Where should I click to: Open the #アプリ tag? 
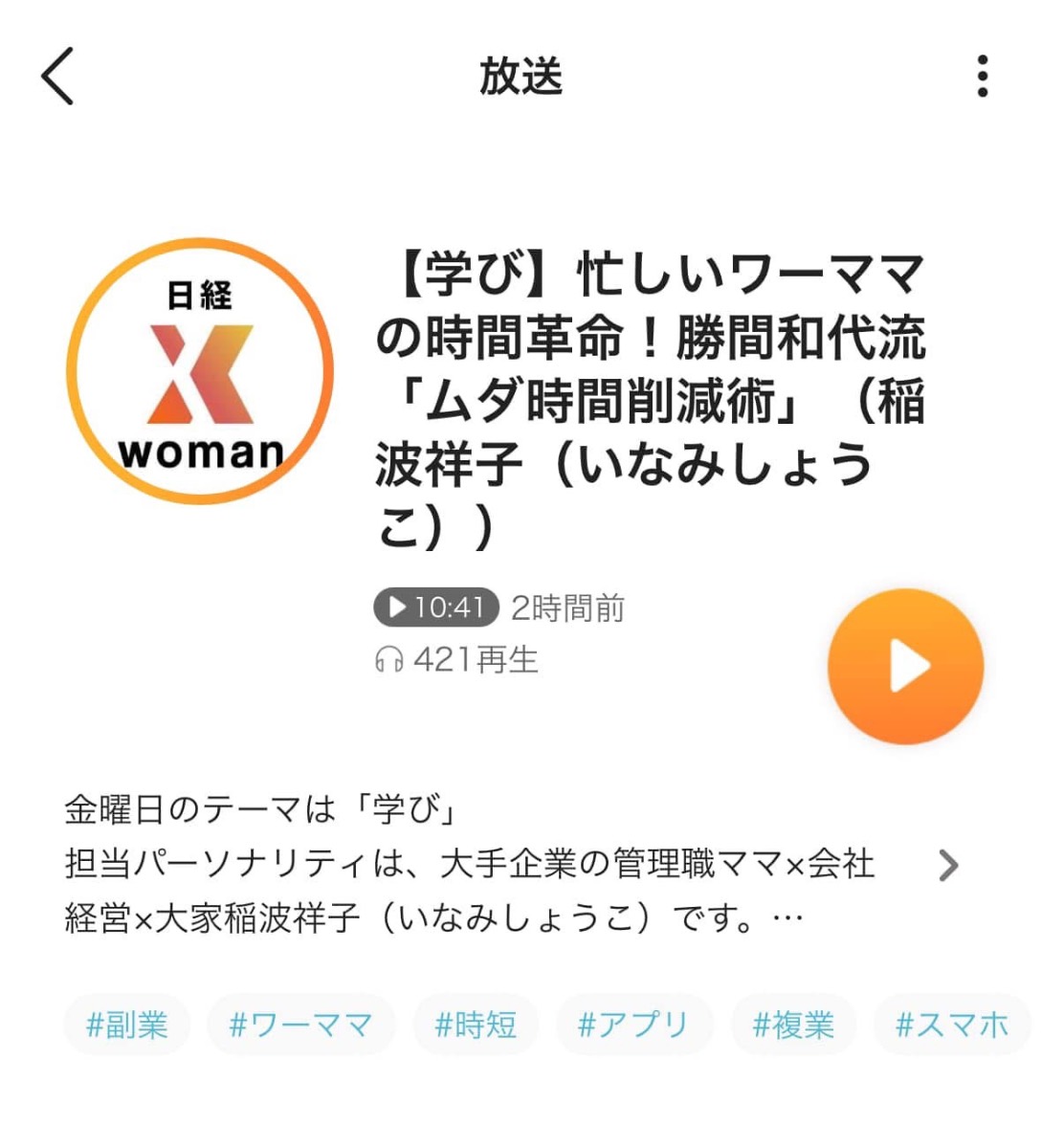point(633,1025)
